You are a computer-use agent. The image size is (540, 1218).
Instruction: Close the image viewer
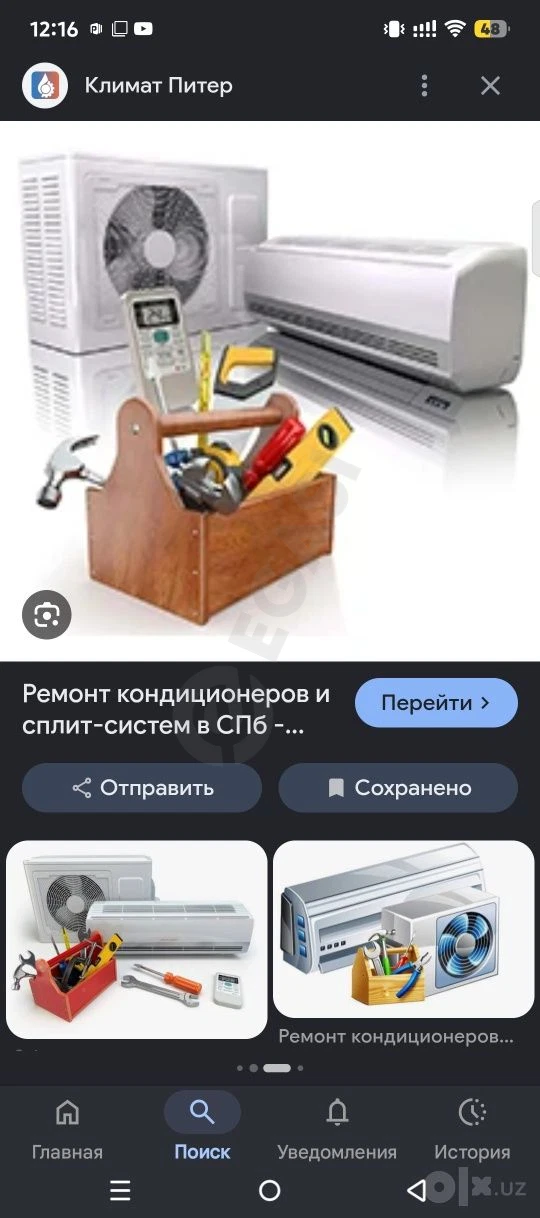[x=490, y=86]
